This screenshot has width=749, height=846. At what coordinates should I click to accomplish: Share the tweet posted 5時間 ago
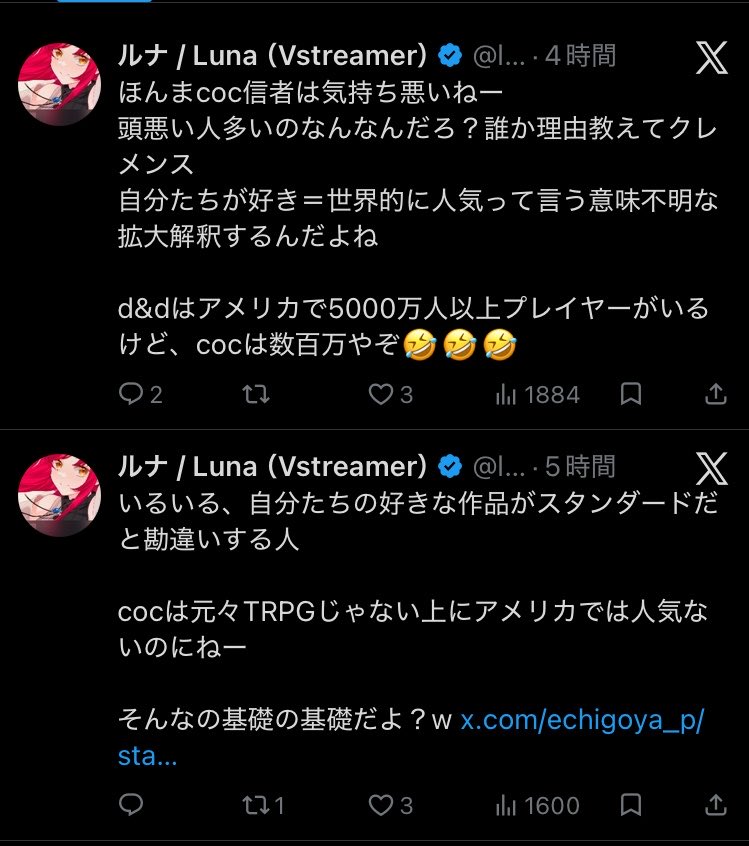coord(716,805)
